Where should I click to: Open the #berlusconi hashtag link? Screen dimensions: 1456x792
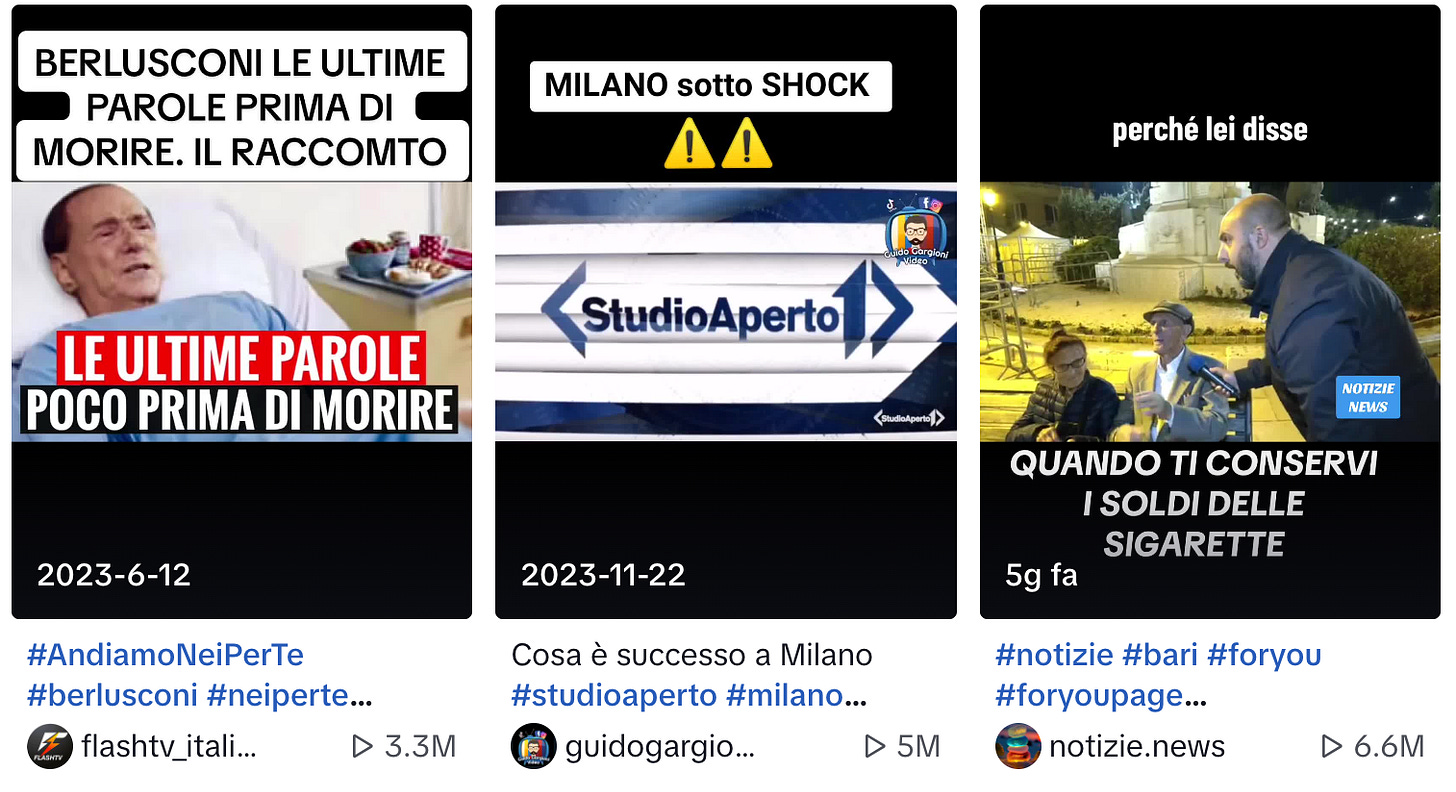tap(111, 695)
